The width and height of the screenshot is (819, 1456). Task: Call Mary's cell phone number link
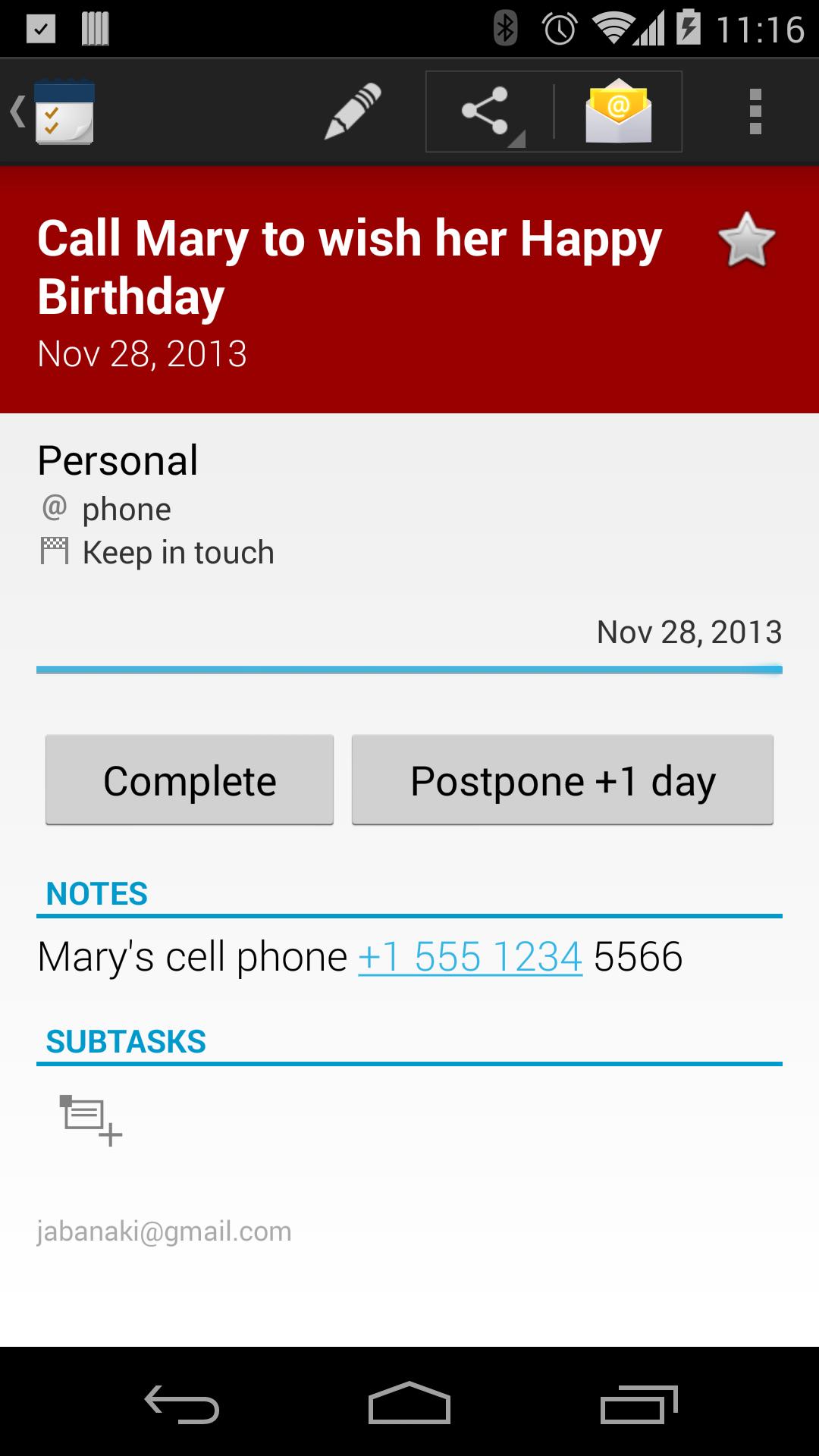point(469,956)
